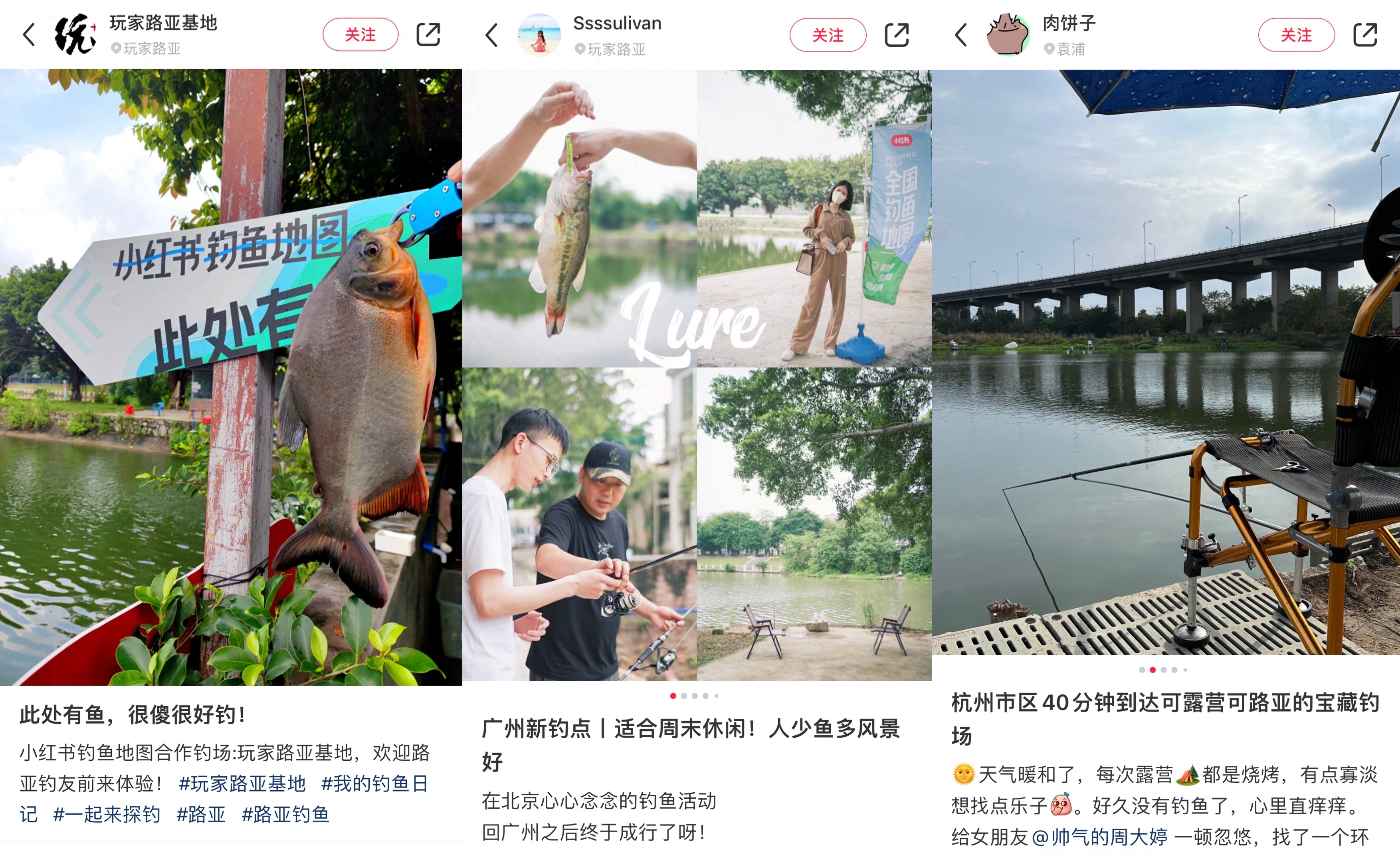This screenshot has width=1400, height=853.
Task: Follow Ssssulivan
Action: pyautogui.click(x=827, y=35)
